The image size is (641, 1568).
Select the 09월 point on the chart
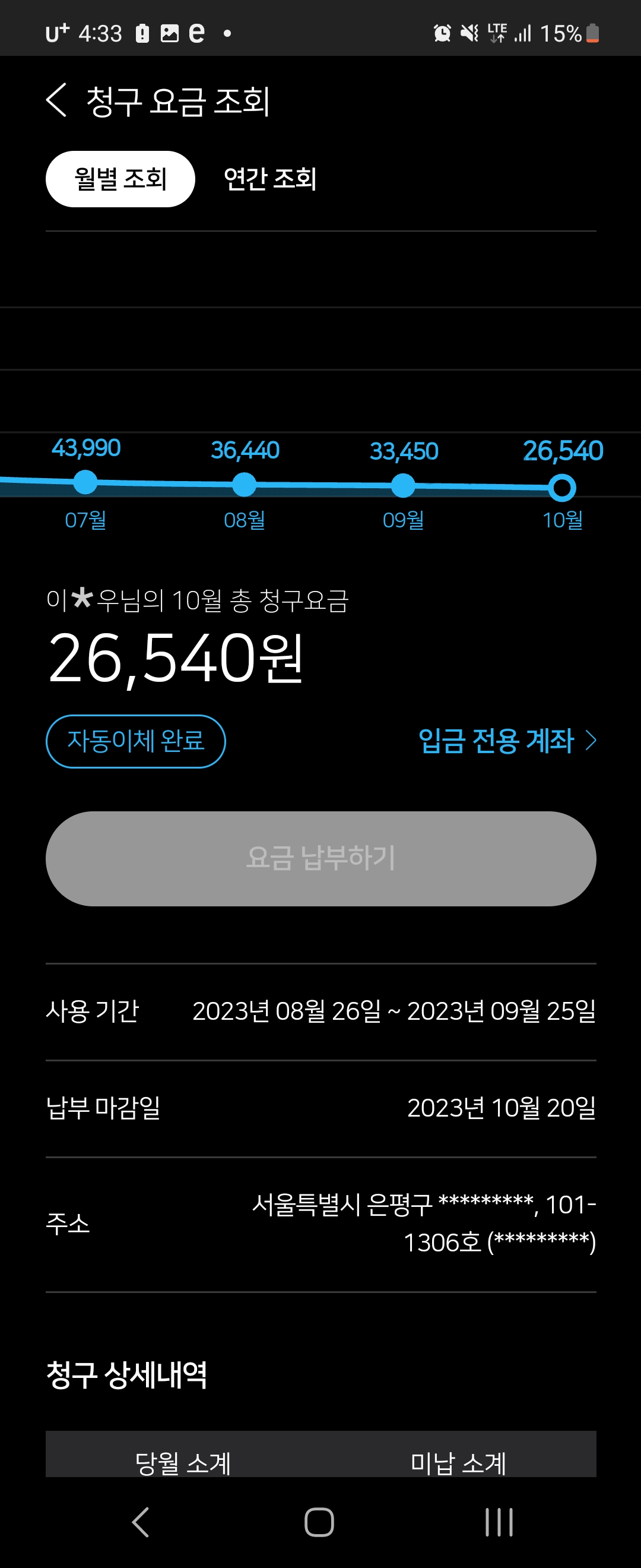[403, 486]
